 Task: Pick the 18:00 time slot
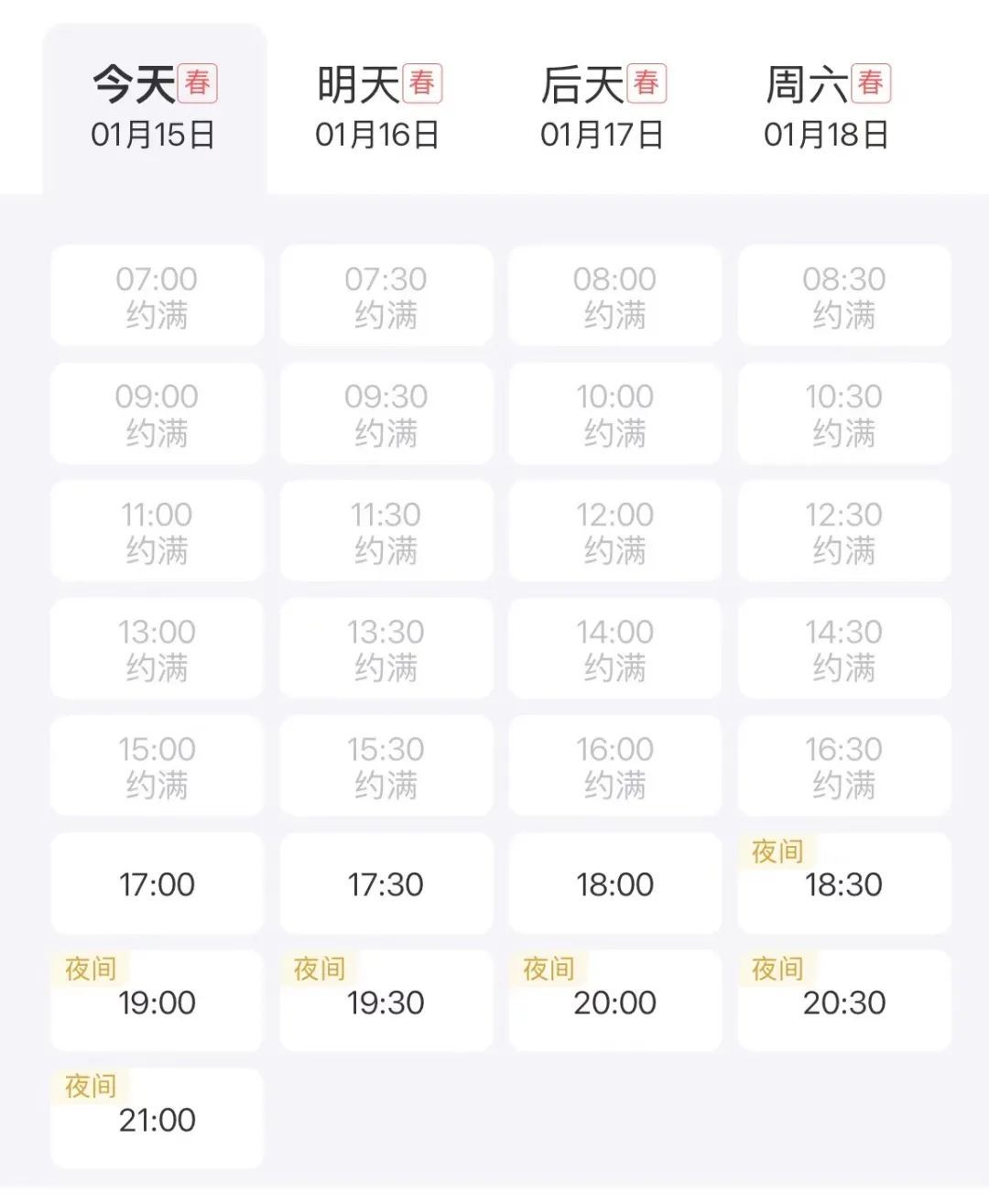614,884
